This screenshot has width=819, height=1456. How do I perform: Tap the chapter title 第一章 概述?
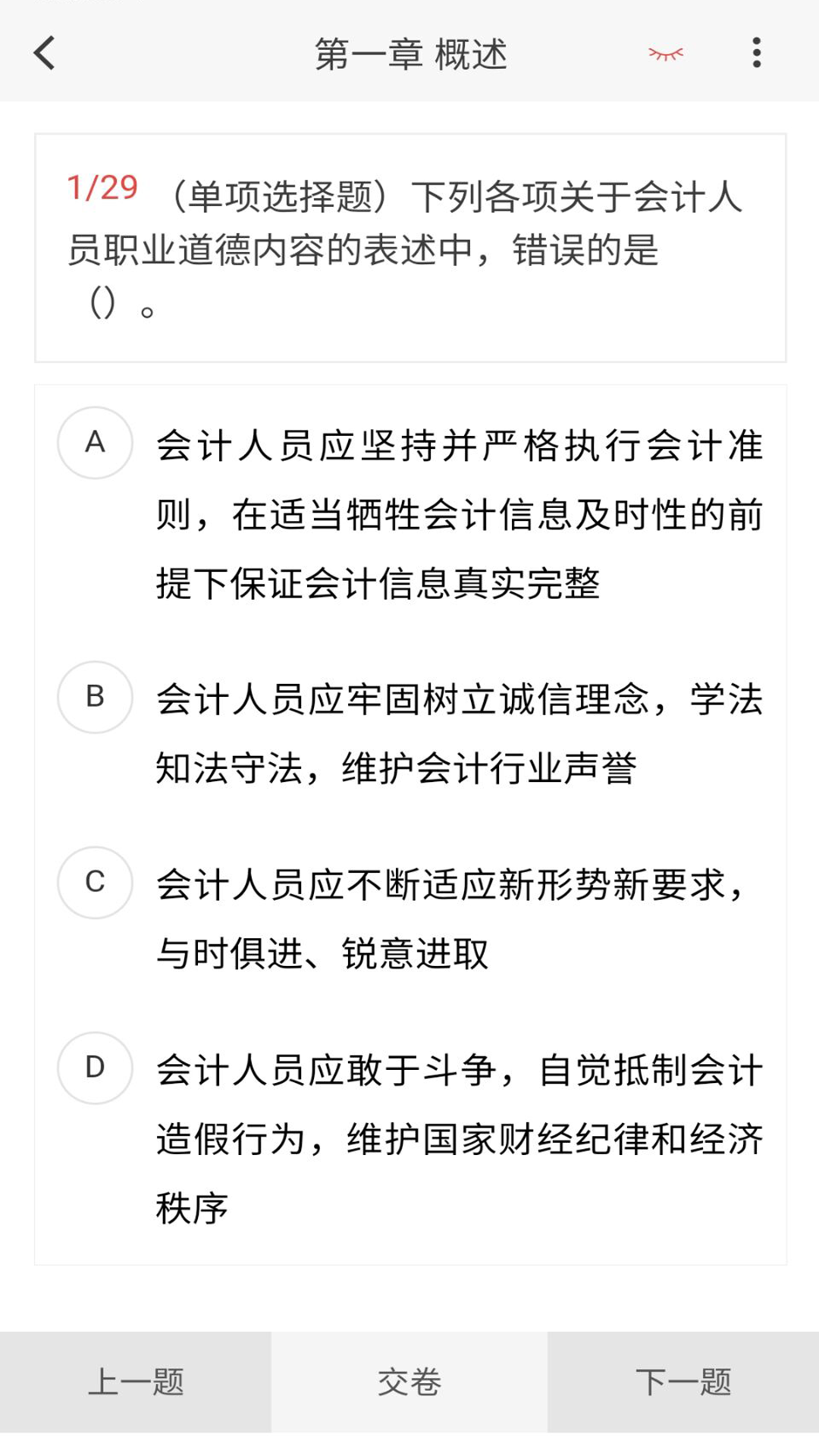point(409,54)
